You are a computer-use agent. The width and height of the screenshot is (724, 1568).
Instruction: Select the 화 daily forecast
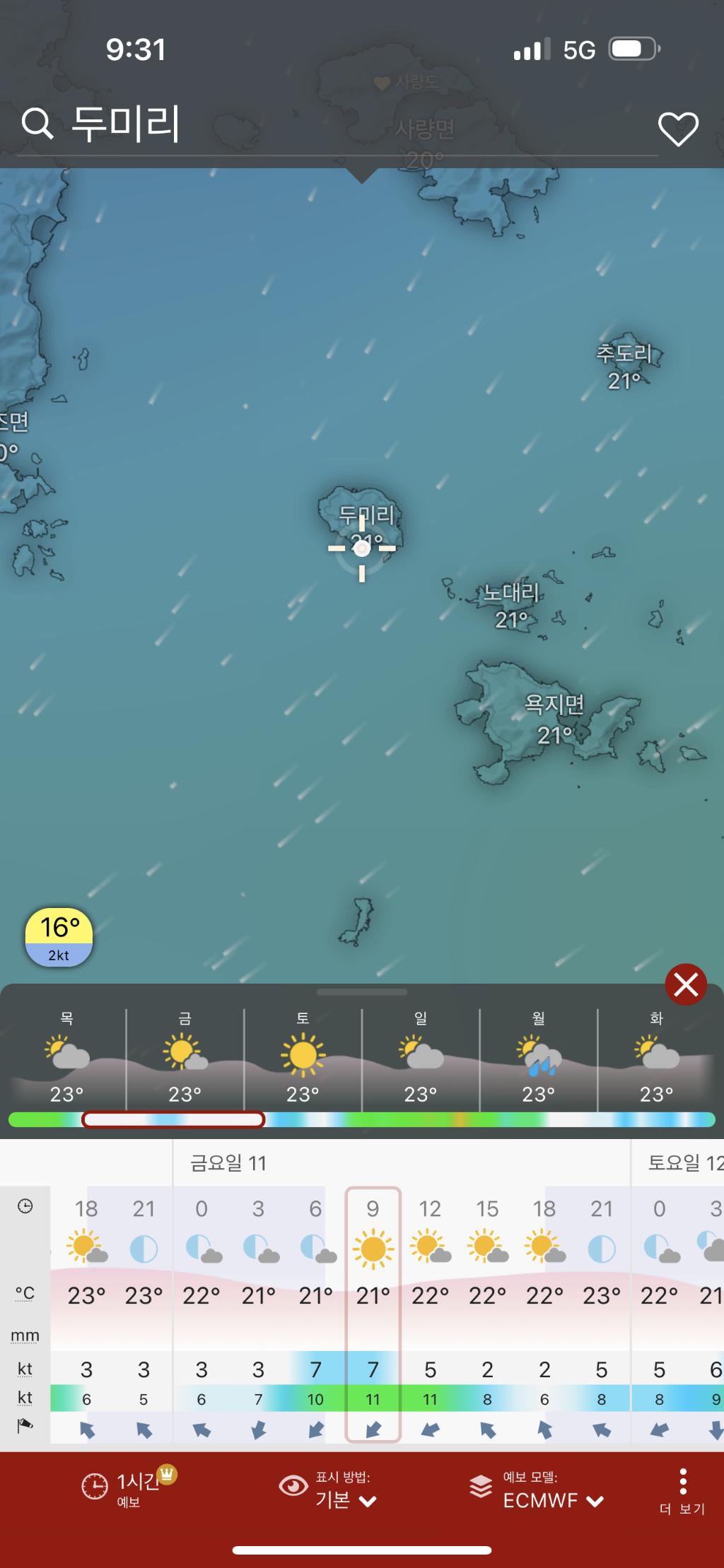click(656, 1059)
